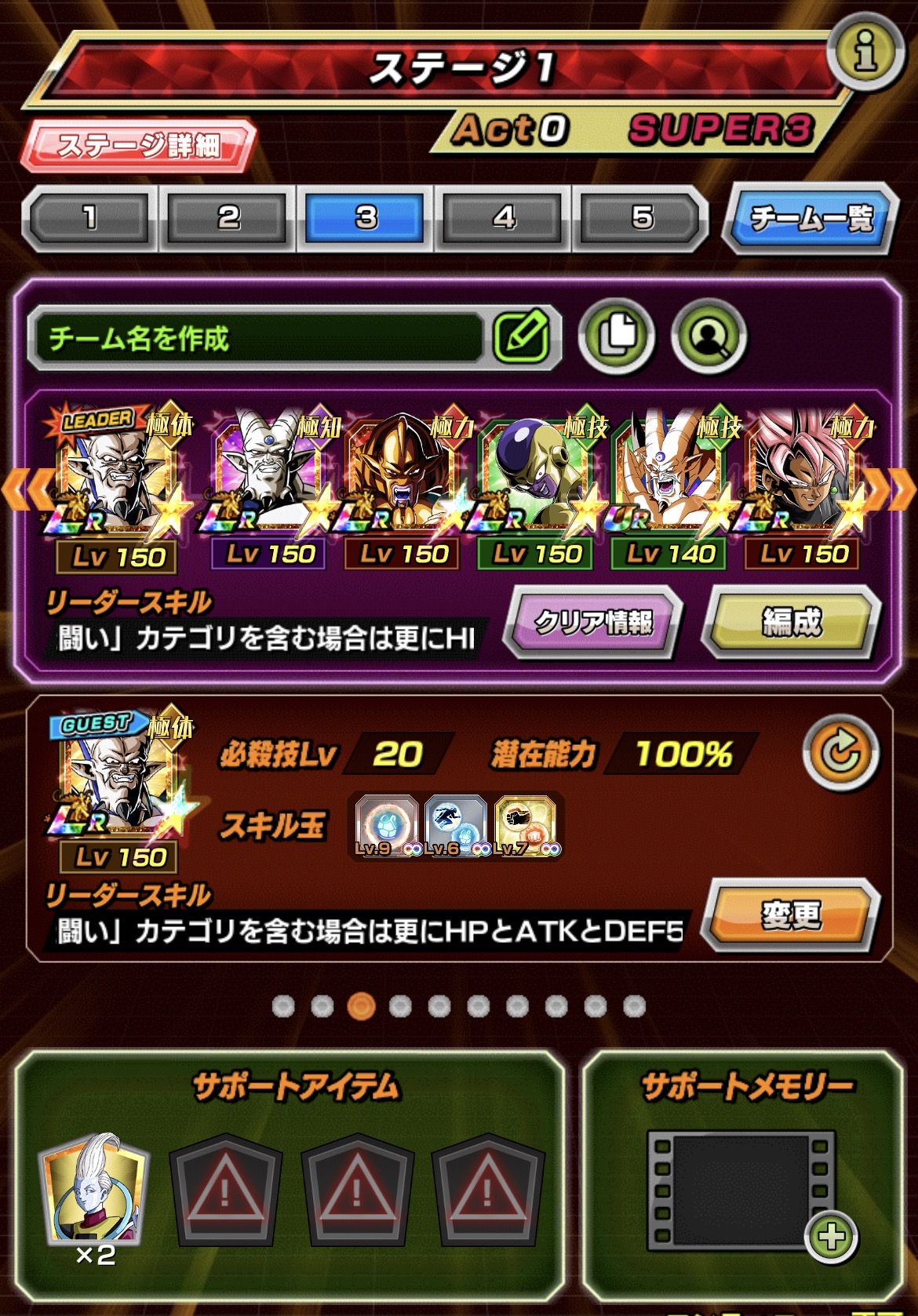Screen dimensions: 918x1316
Task: Tap 変更 to change guest
Action: click(x=792, y=916)
